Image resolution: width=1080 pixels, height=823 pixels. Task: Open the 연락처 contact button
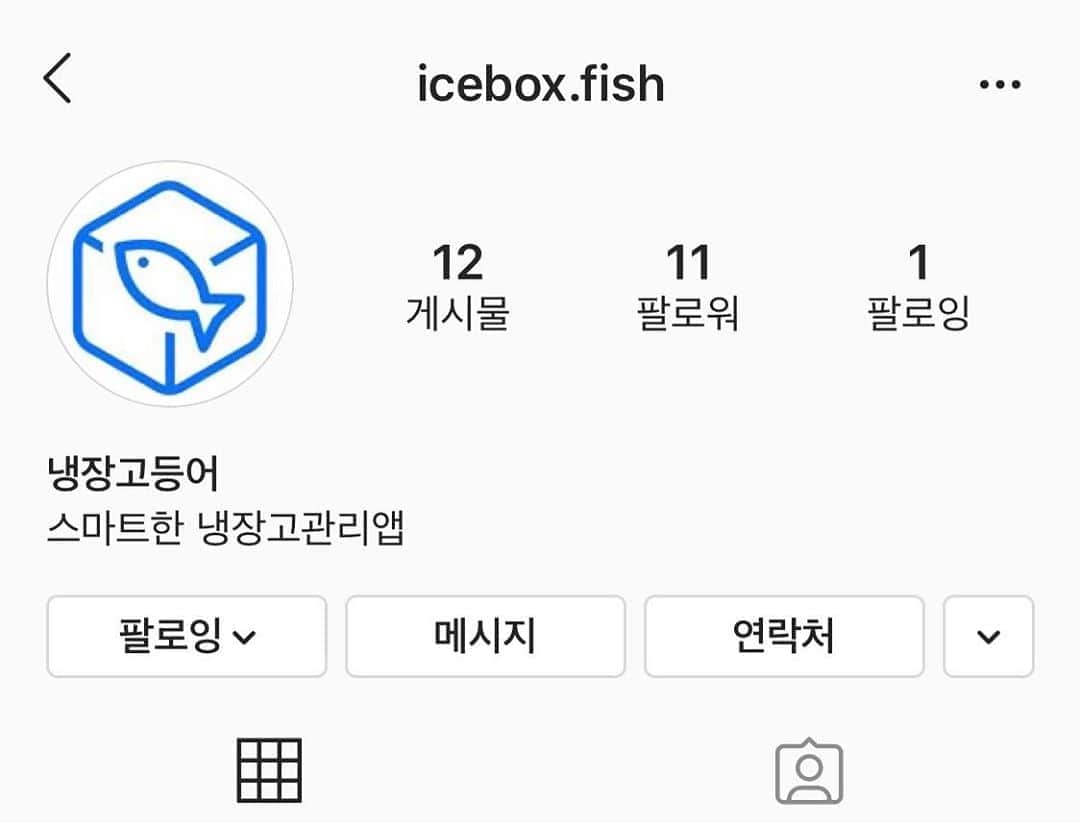click(x=783, y=636)
